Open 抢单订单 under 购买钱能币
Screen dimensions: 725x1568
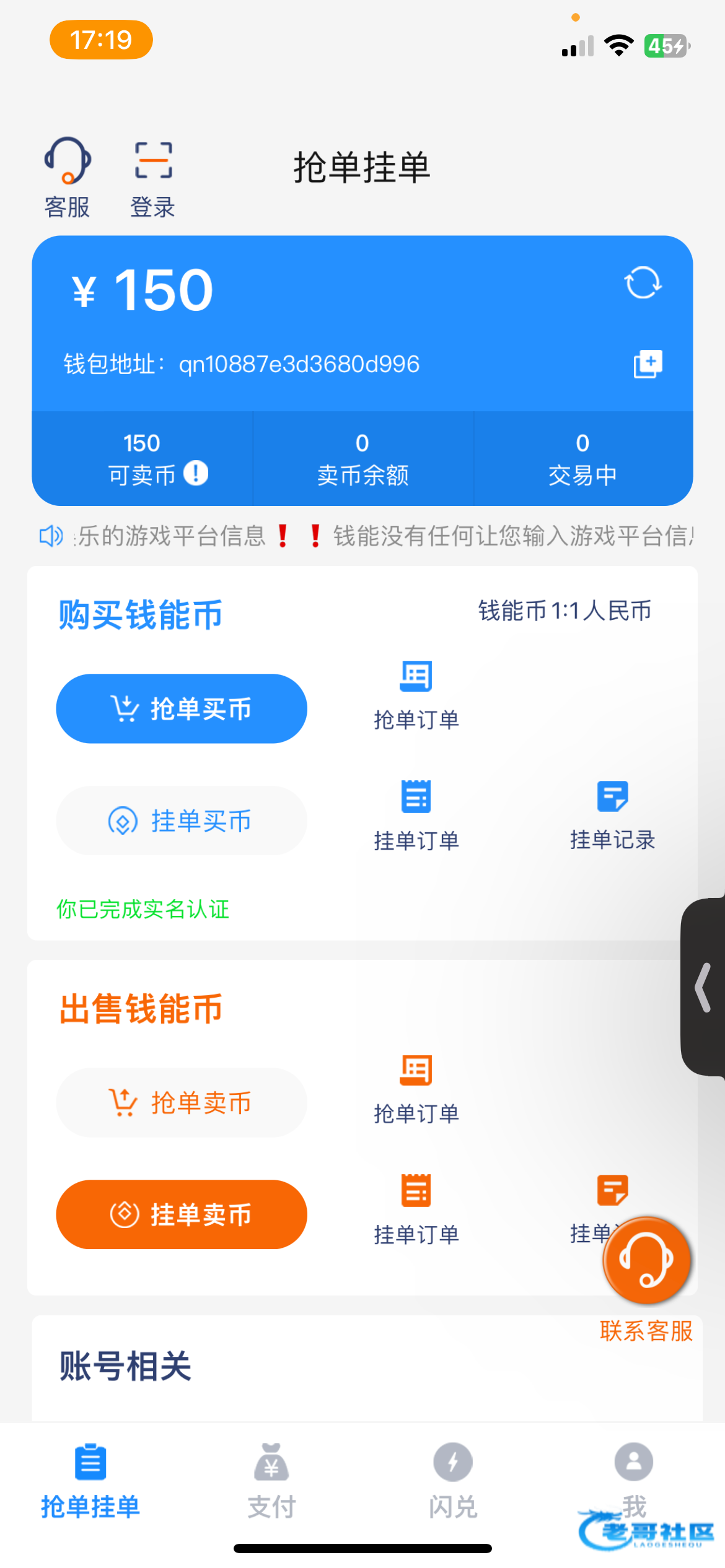point(416,695)
